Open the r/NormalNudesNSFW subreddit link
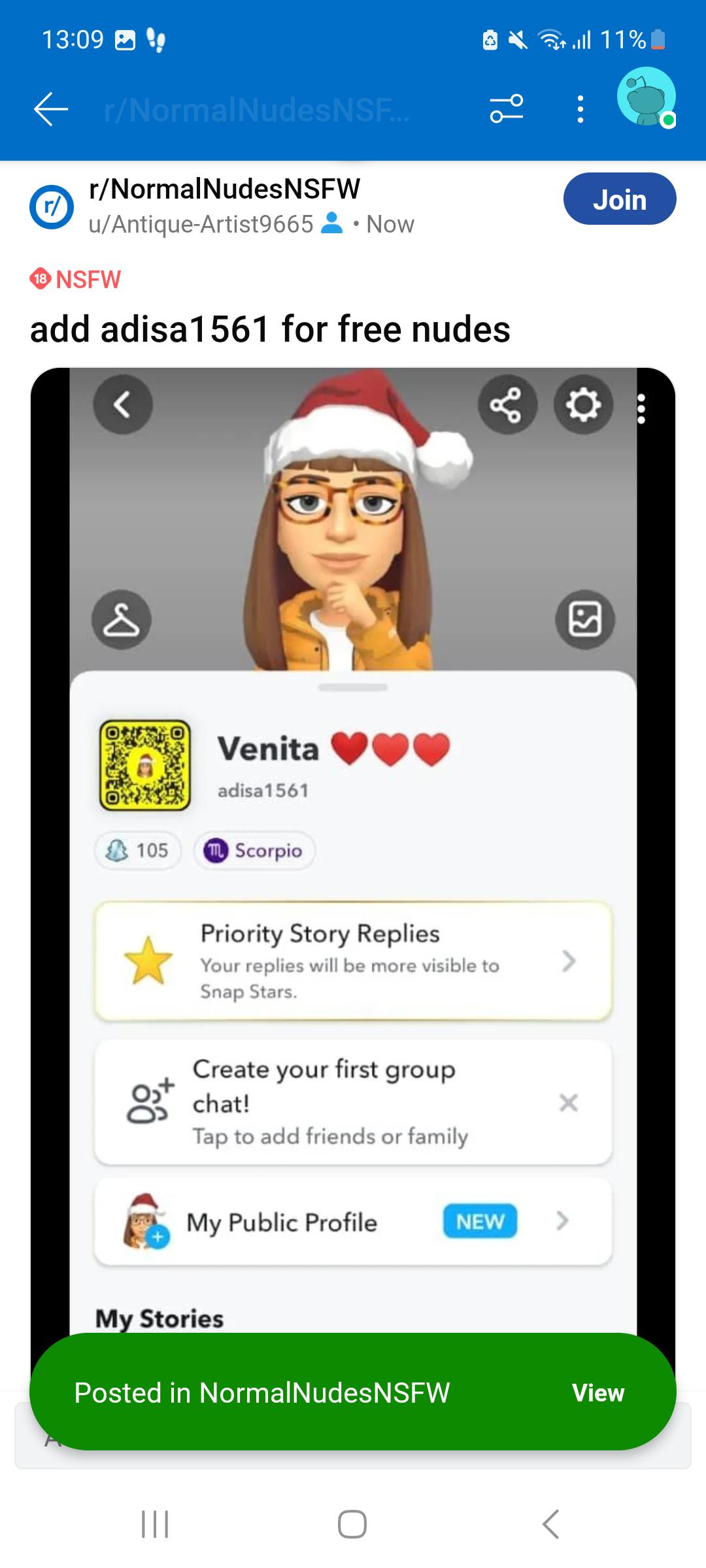 (224, 189)
